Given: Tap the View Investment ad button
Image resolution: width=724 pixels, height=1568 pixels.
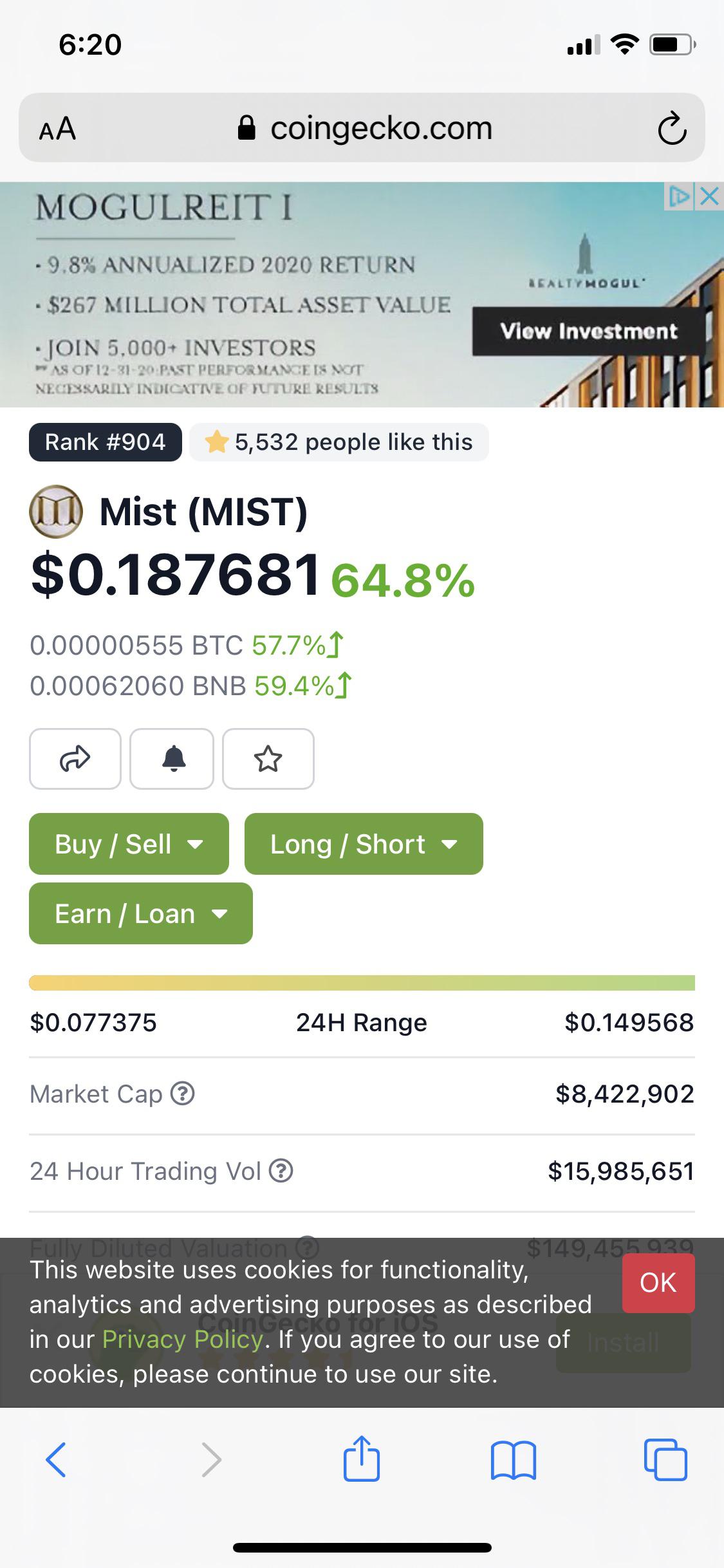Looking at the screenshot, I should [x=588, y=331].
